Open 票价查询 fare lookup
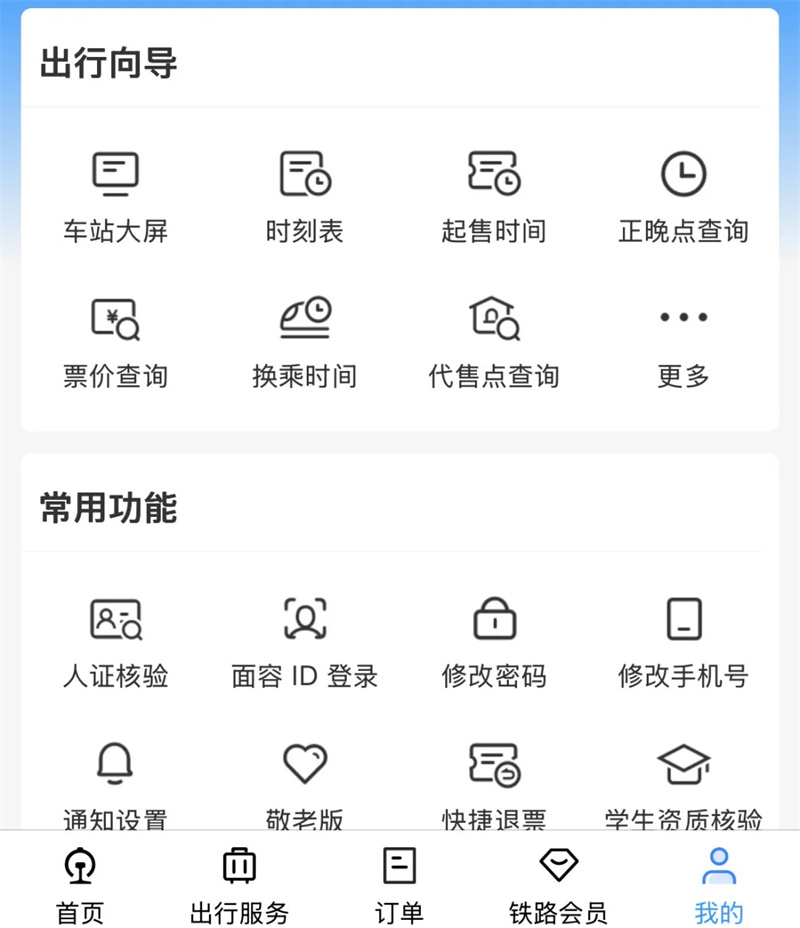This screenshot has height=928, width=800. point(115,340)
